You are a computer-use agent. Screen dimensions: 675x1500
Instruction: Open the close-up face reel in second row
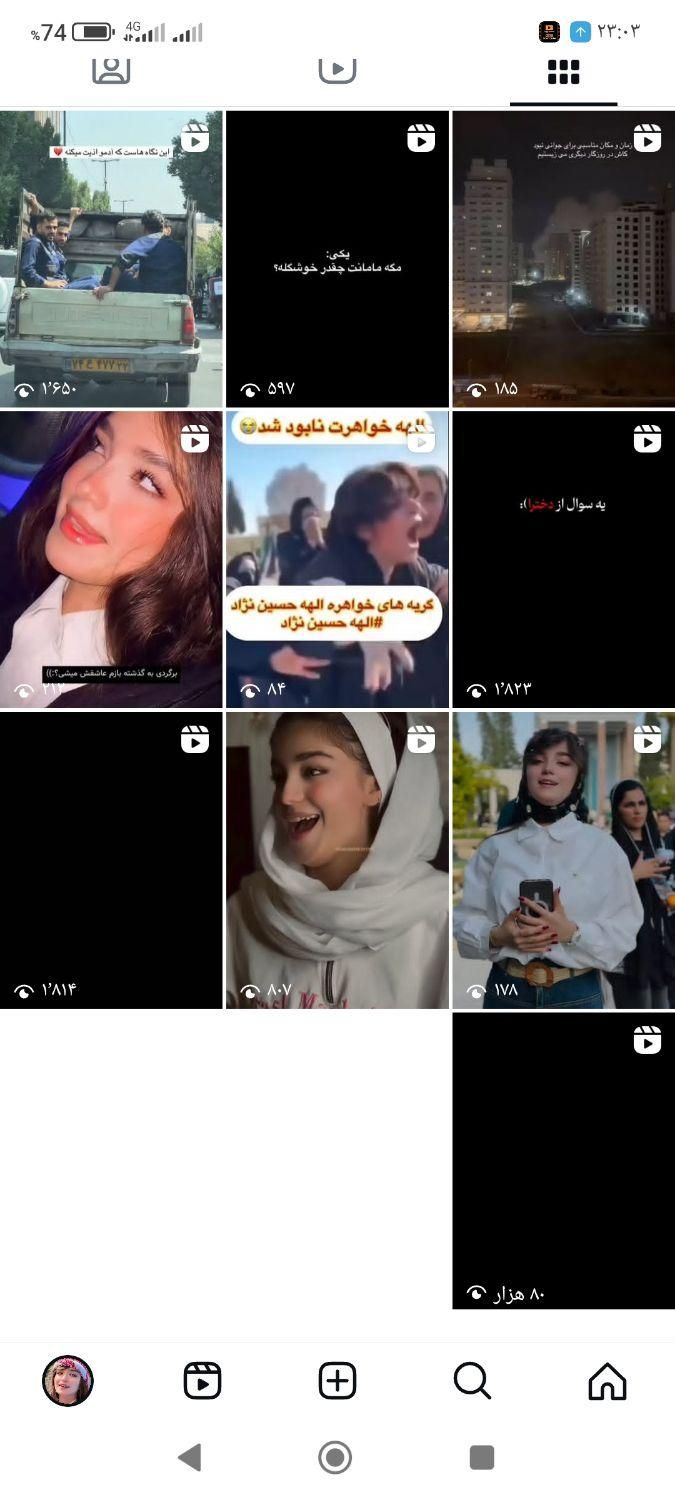[111, 559]
